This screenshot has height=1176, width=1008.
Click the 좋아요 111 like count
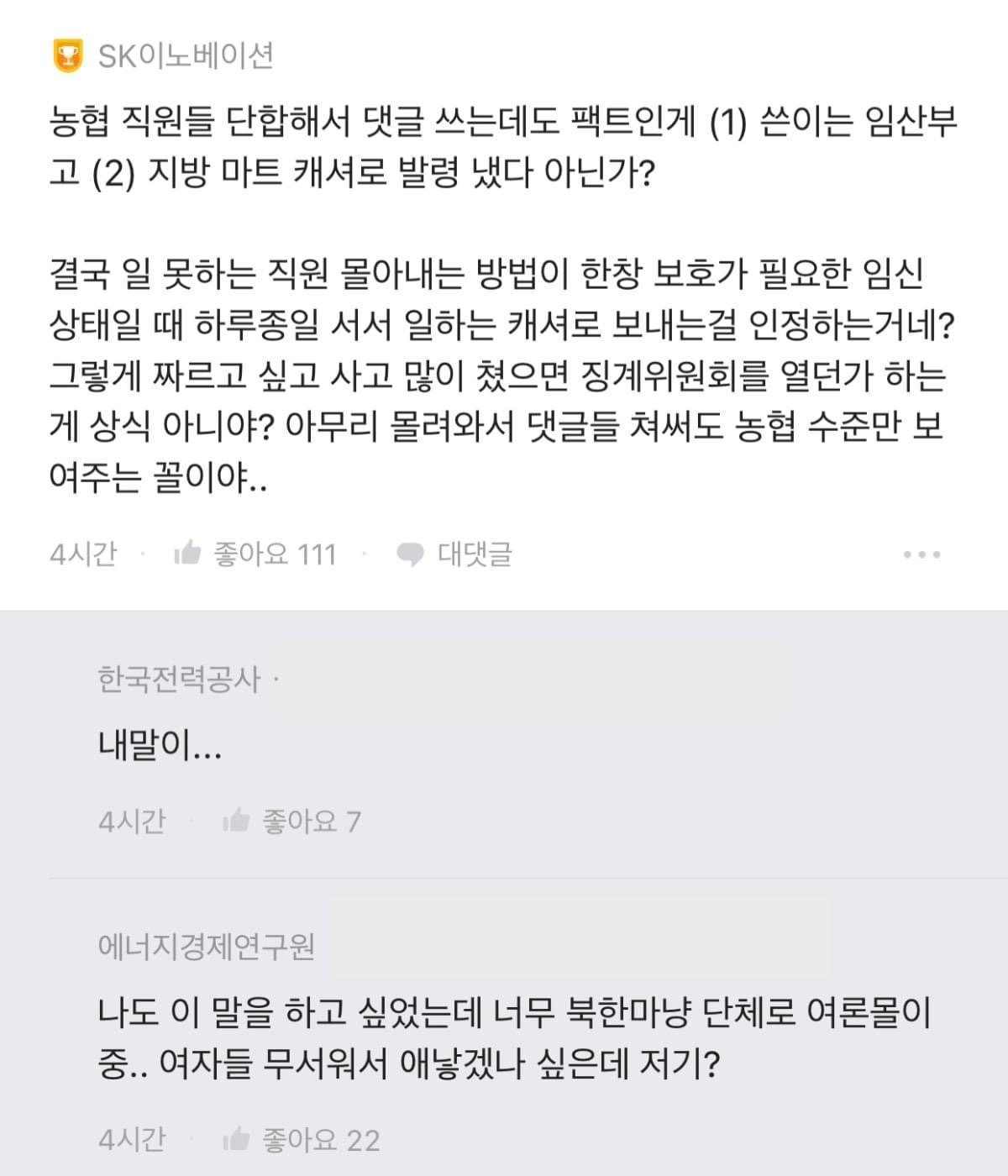click(275, 554)
